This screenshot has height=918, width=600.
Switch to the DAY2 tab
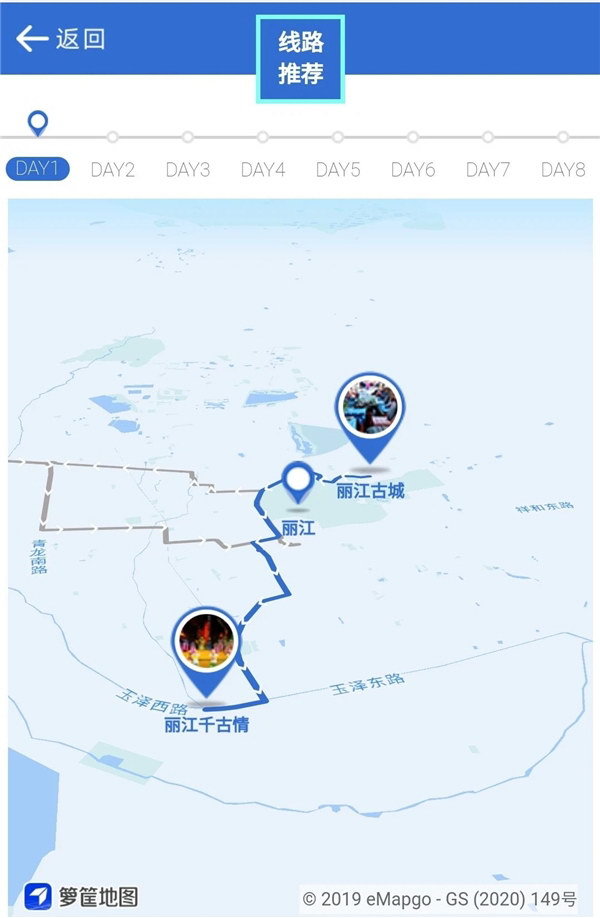(x=113, y=169)
